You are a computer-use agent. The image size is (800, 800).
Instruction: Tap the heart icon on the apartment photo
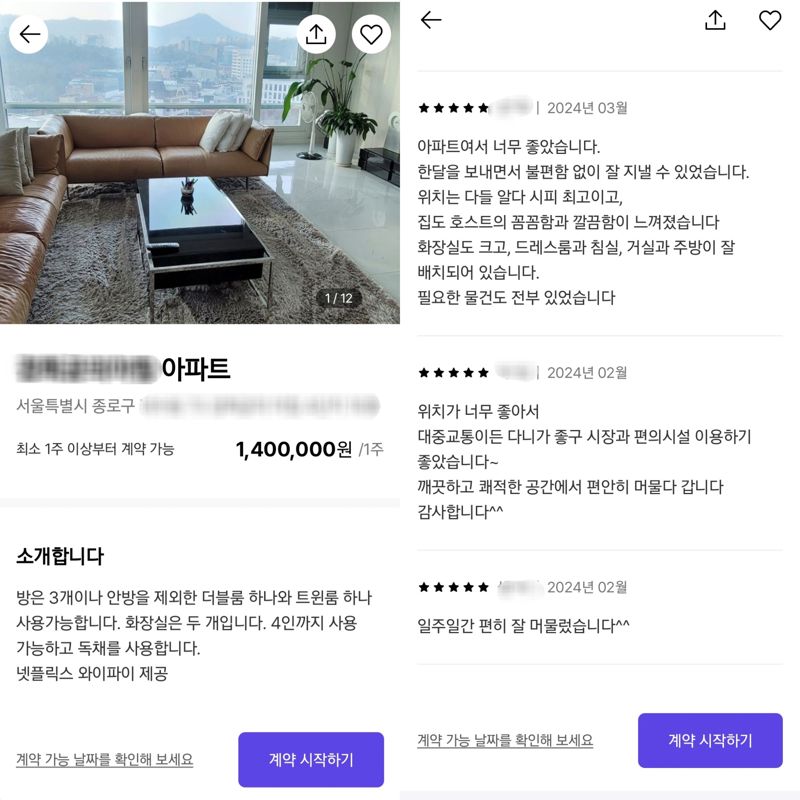point(371,35)
